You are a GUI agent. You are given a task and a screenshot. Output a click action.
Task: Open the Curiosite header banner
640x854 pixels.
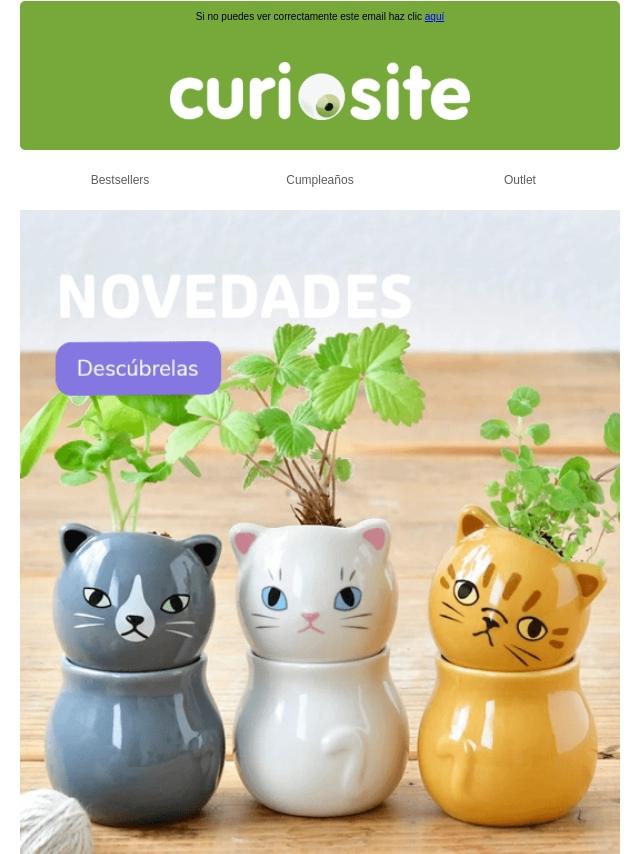(320, 91)
